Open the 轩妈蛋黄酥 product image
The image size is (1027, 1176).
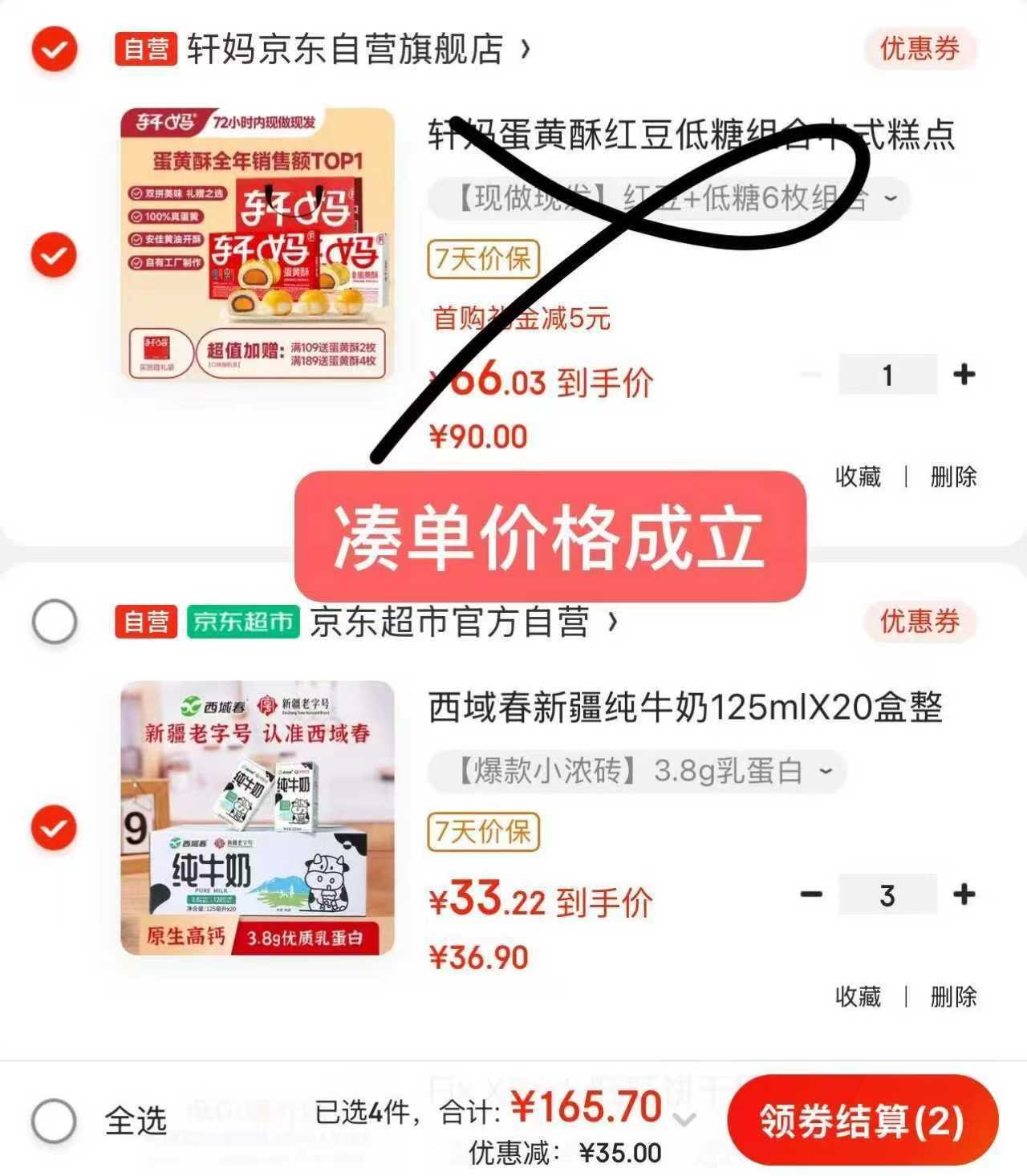pos(258,244)
